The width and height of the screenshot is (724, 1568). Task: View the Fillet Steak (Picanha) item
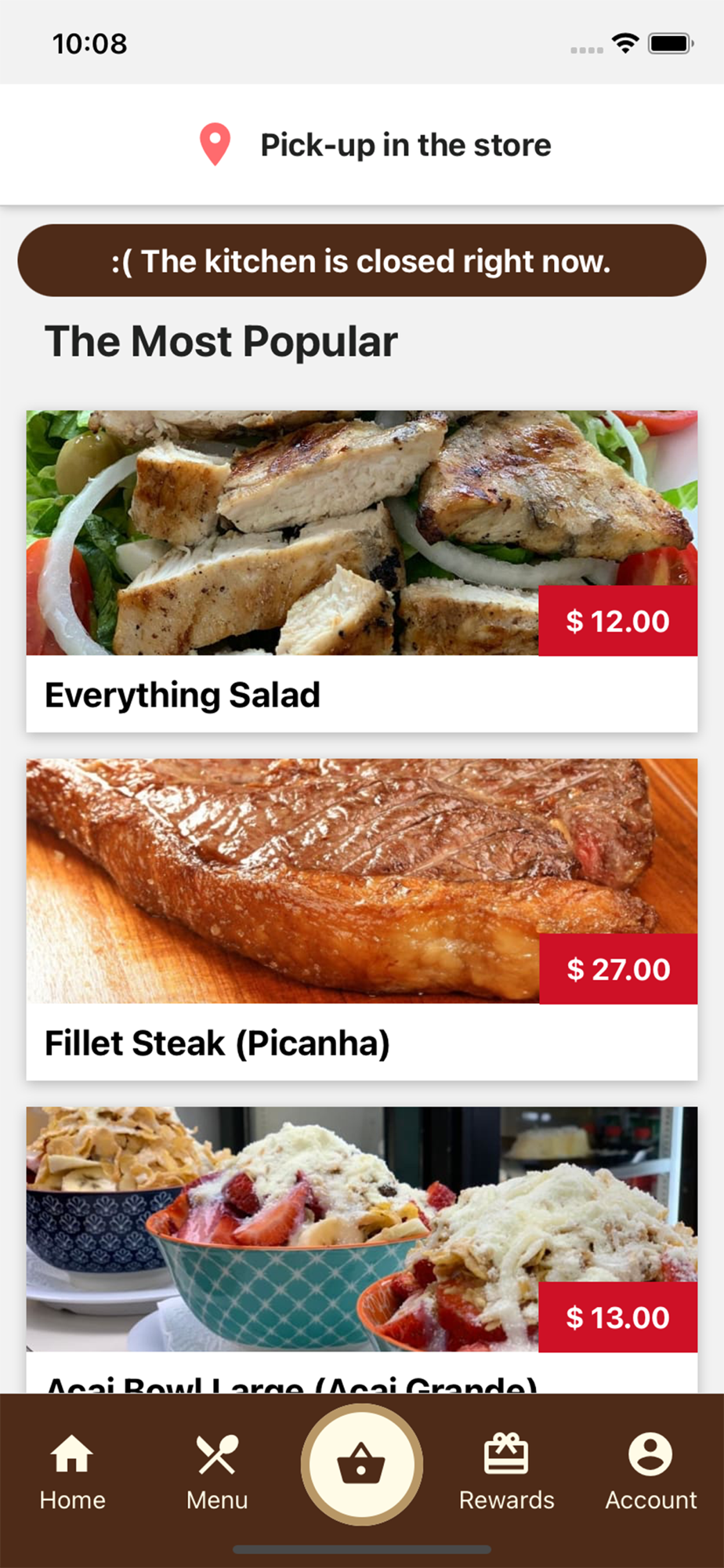point(361,919)
